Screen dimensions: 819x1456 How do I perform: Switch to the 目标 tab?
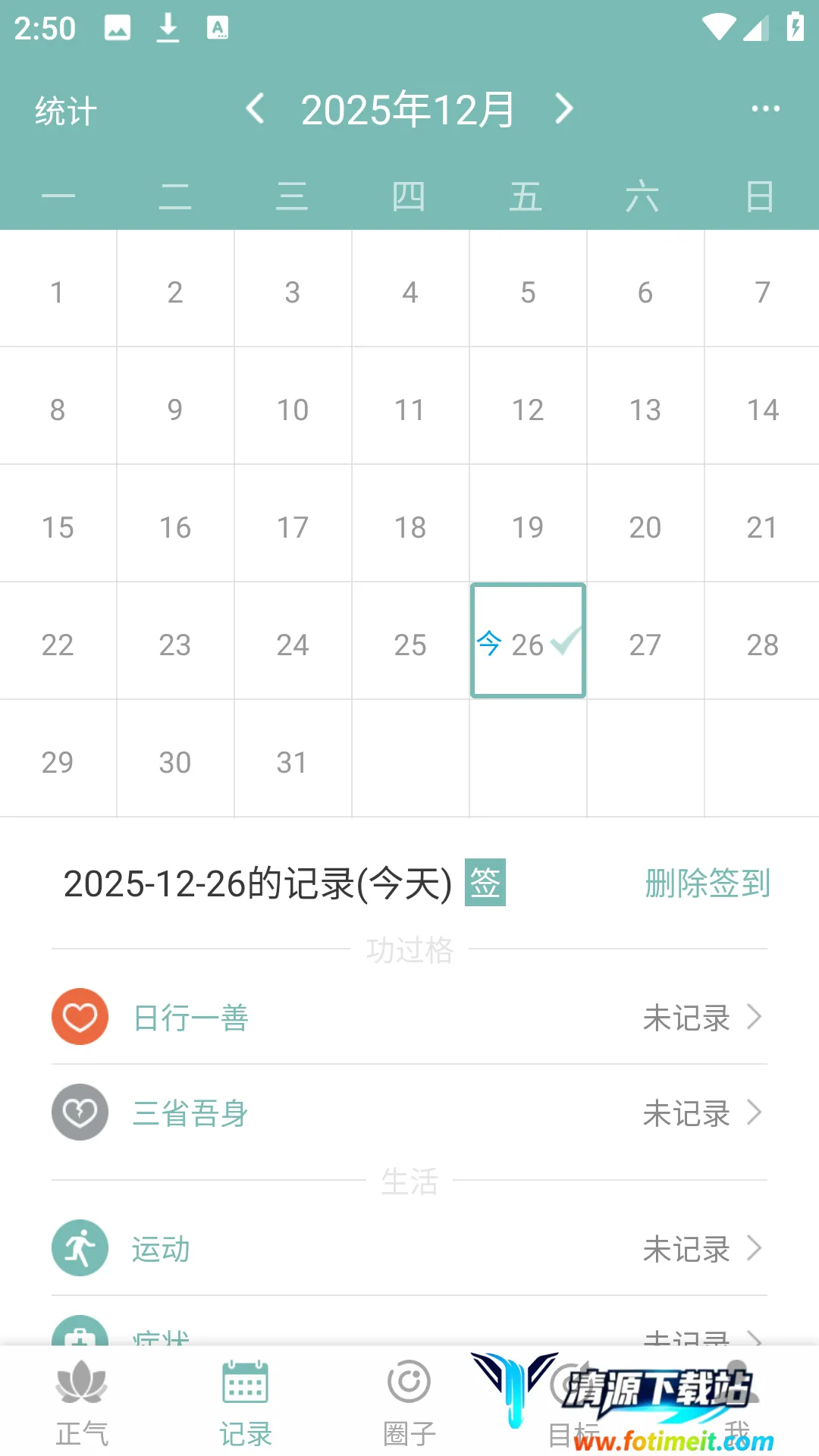point(573,1403)
